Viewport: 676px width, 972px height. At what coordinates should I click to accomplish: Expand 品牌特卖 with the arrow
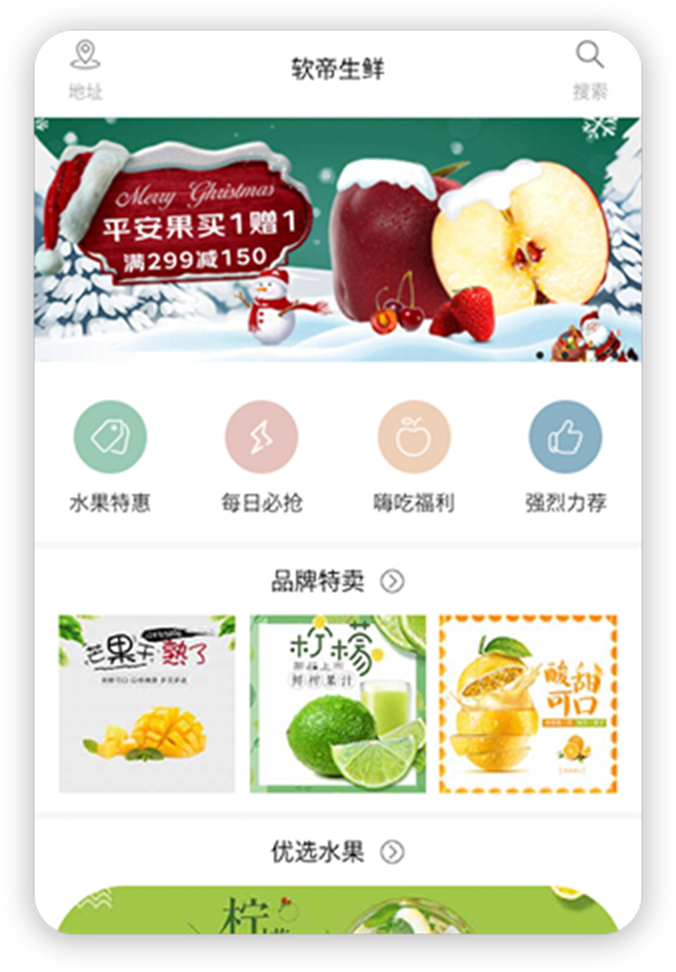(392, 581)
